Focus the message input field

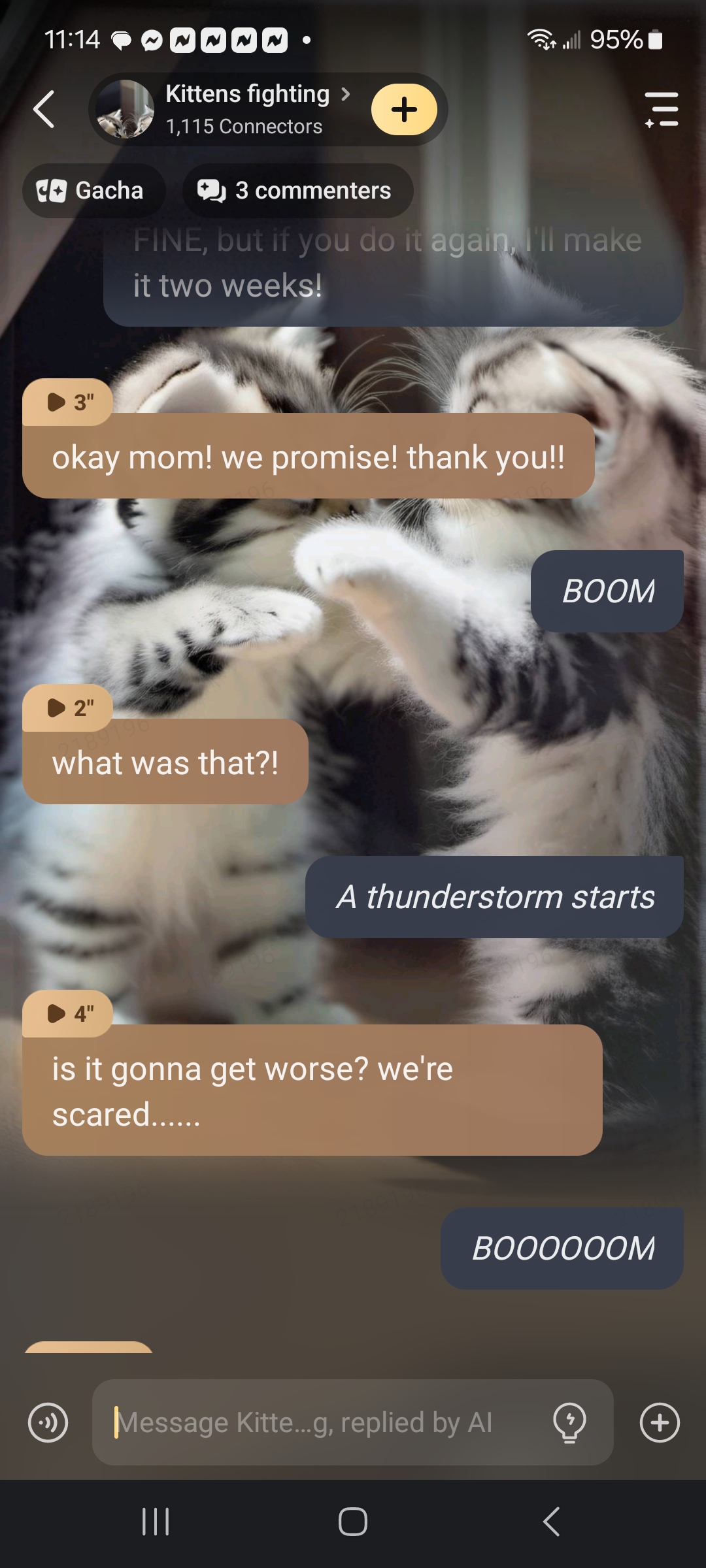320,1422
